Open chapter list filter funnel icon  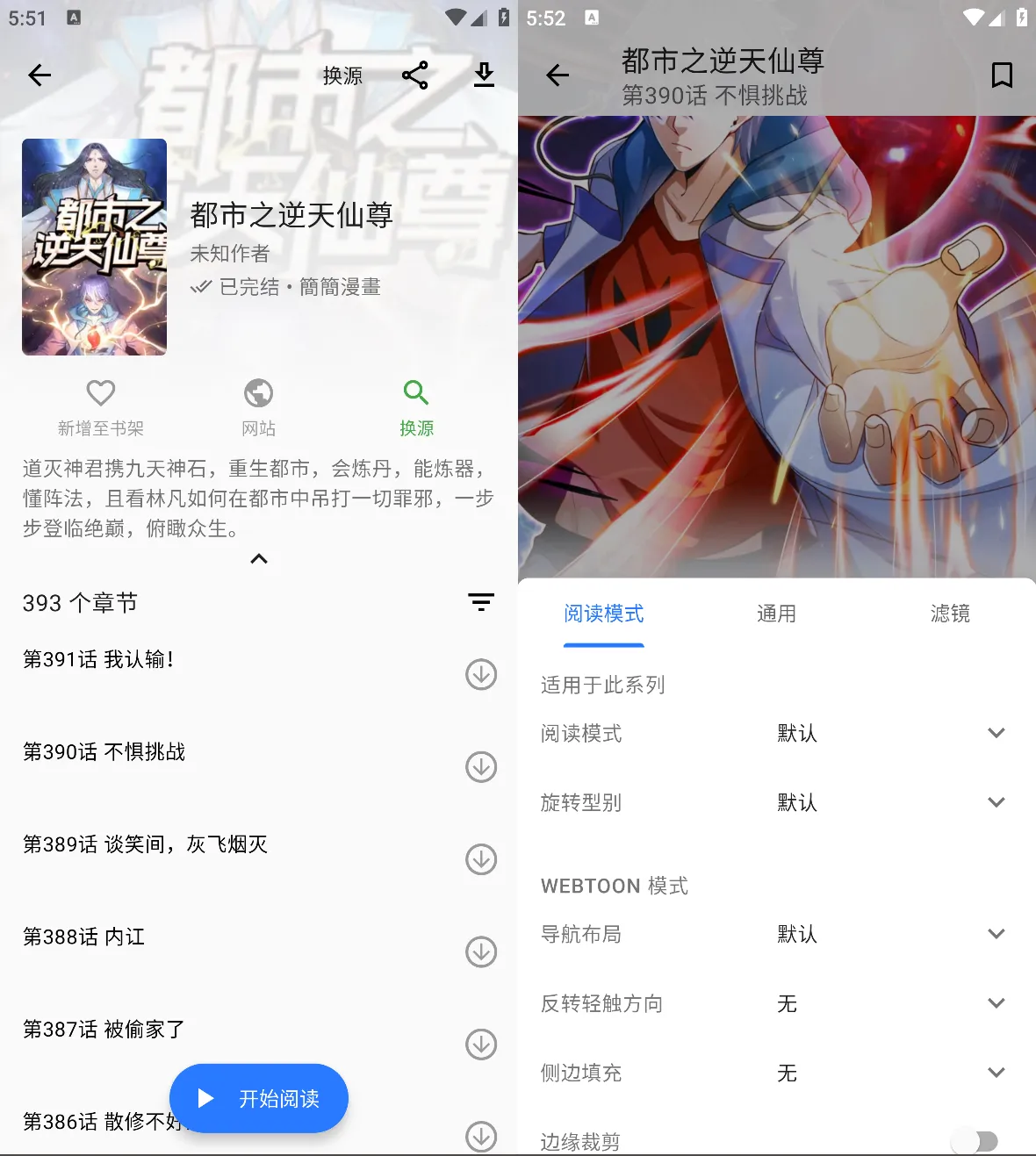(480, 602)
